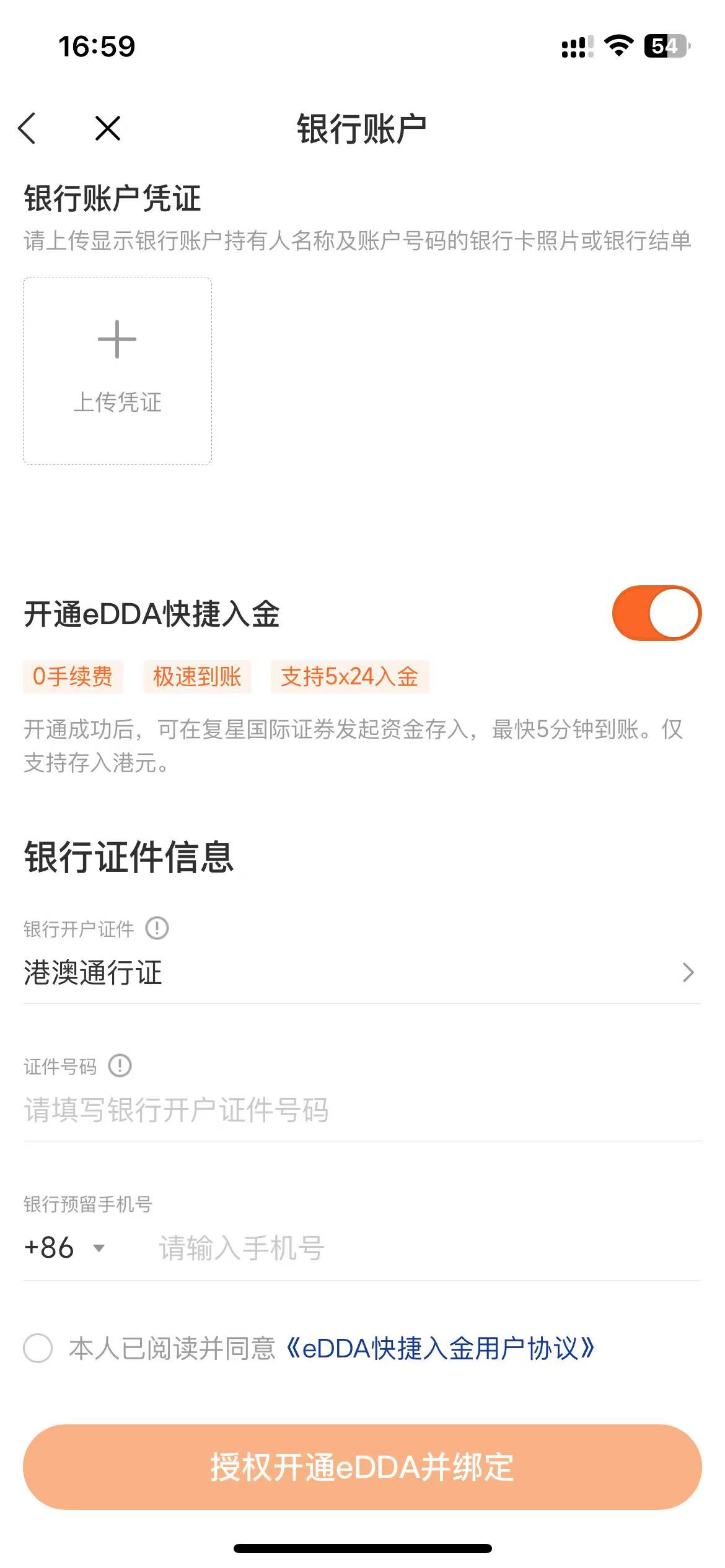Close the 银行账户 page

tap(108, 129)
